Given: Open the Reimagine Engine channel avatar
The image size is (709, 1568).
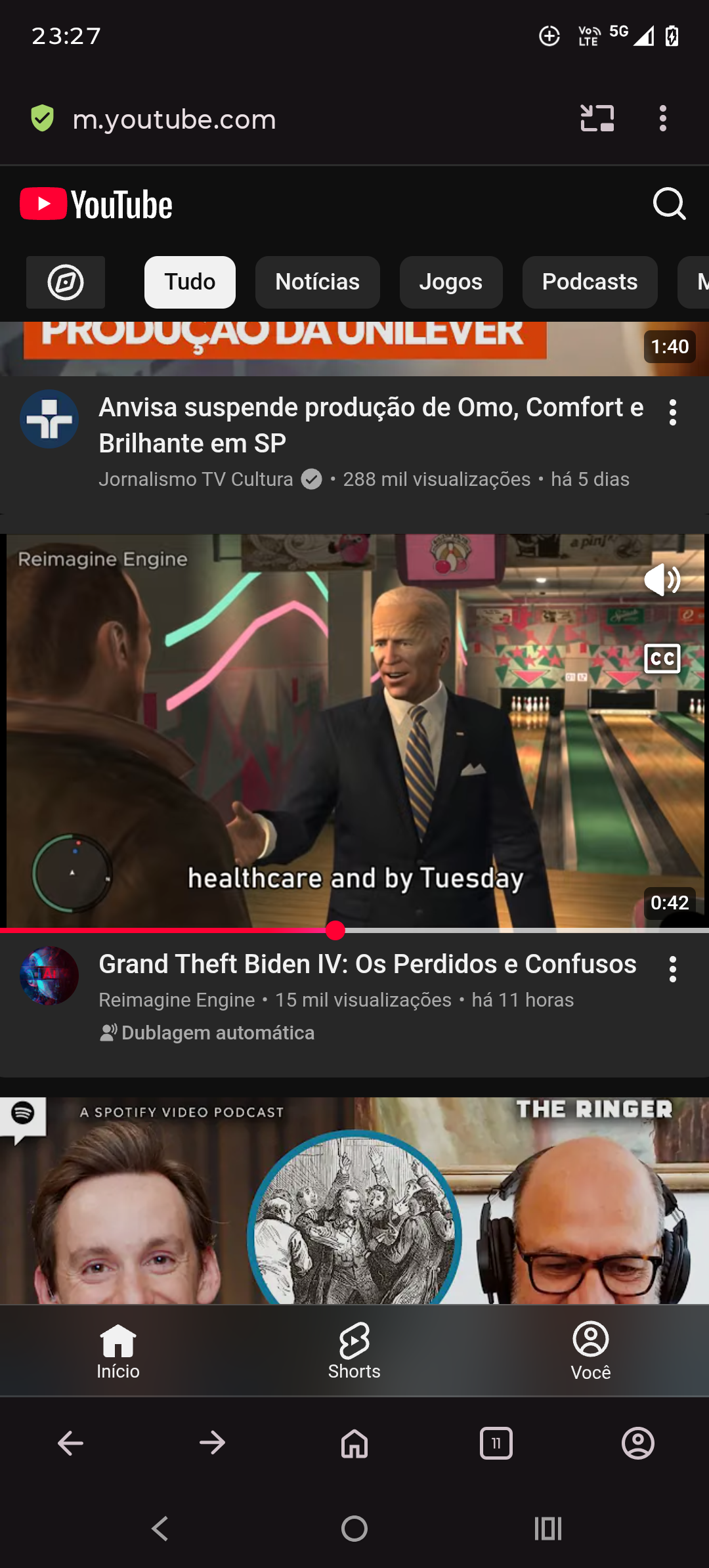Looking at the screenshot, I should coord(49,976).
